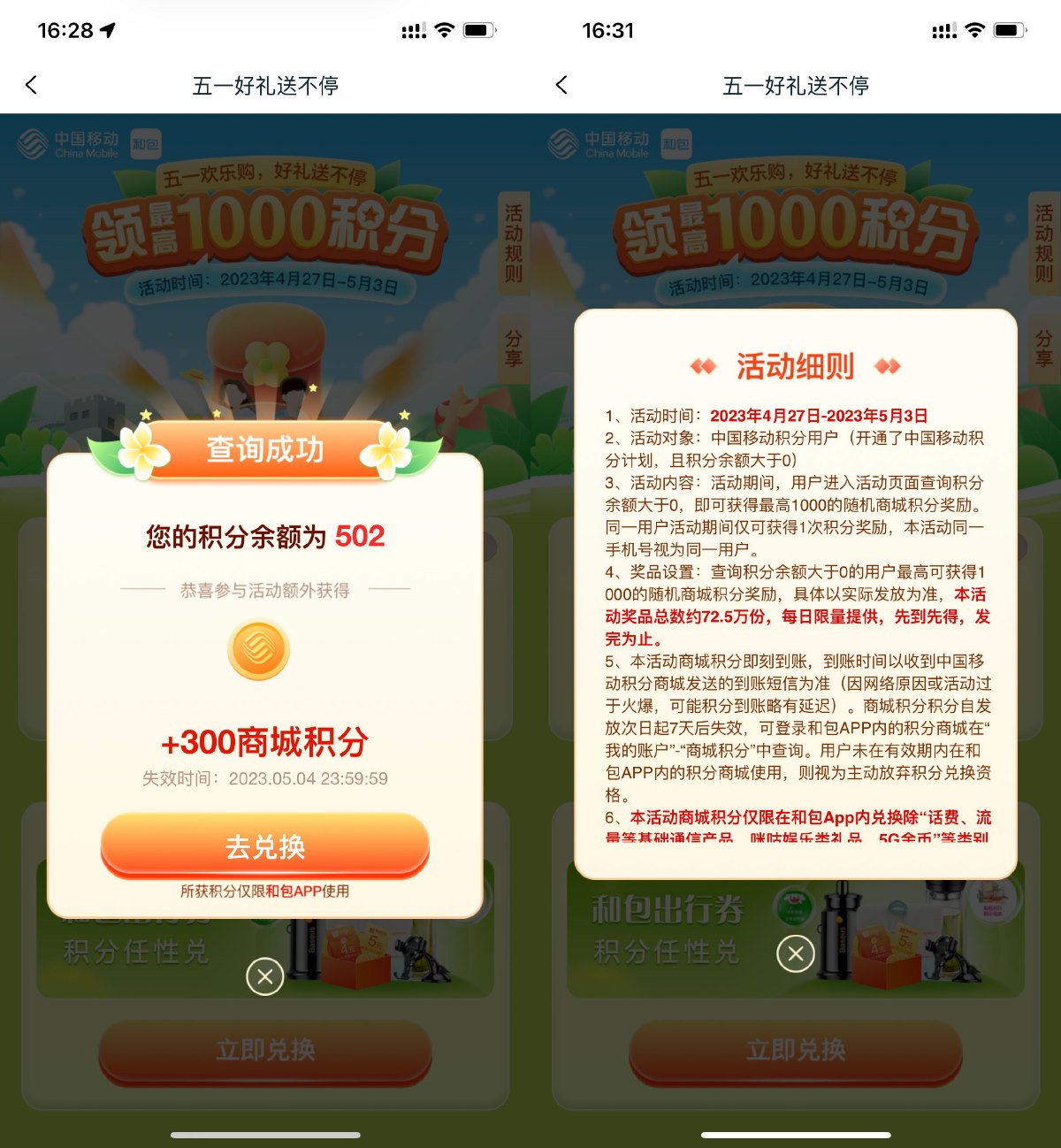Go back from the 16:28 screen
This screenshot has width=1061, height=1148.
pos(32,85)
